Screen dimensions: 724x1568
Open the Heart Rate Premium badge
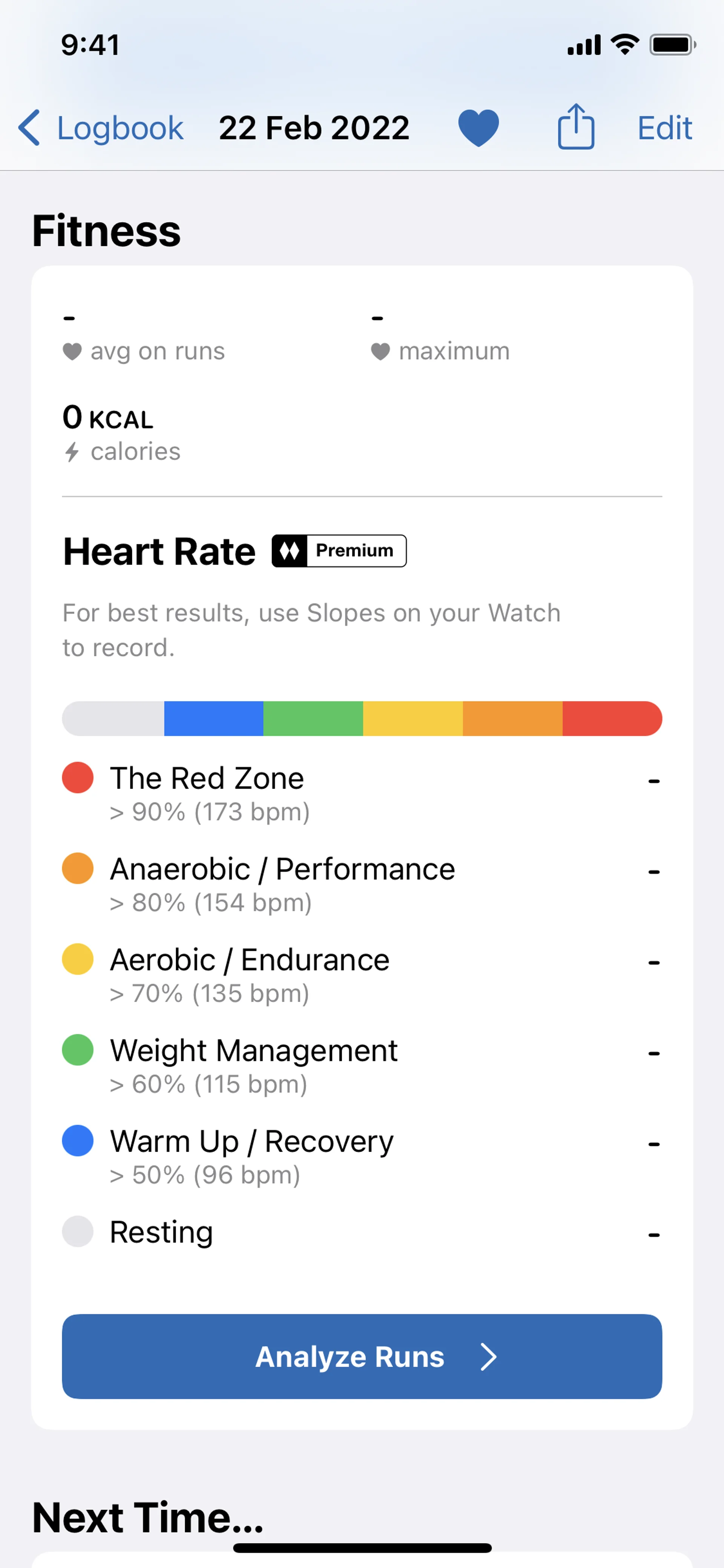pos(339,551)
